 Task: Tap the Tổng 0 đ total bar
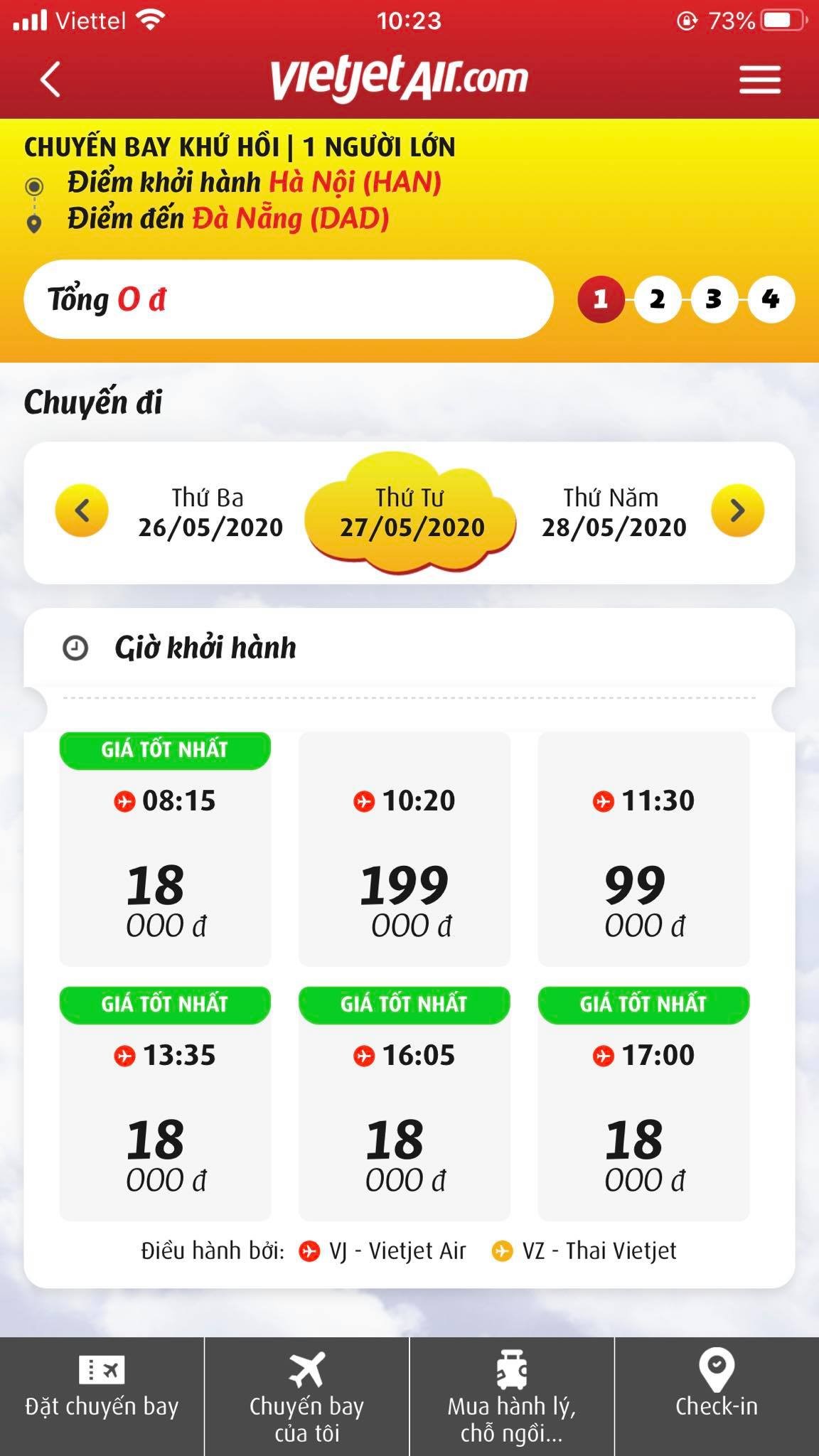tap(288, 299)
